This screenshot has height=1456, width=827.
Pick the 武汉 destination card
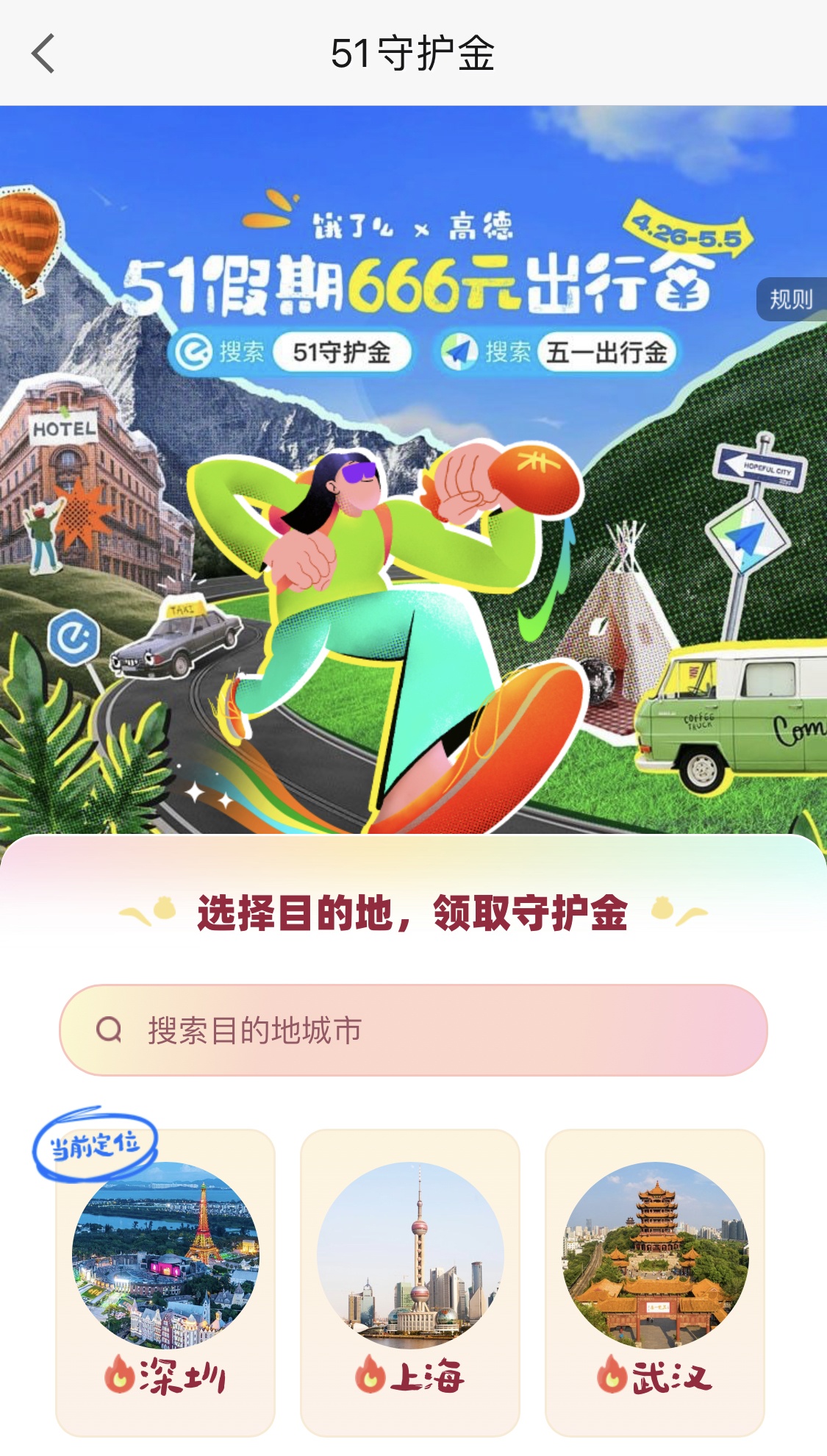click(x=655, y=1282)
